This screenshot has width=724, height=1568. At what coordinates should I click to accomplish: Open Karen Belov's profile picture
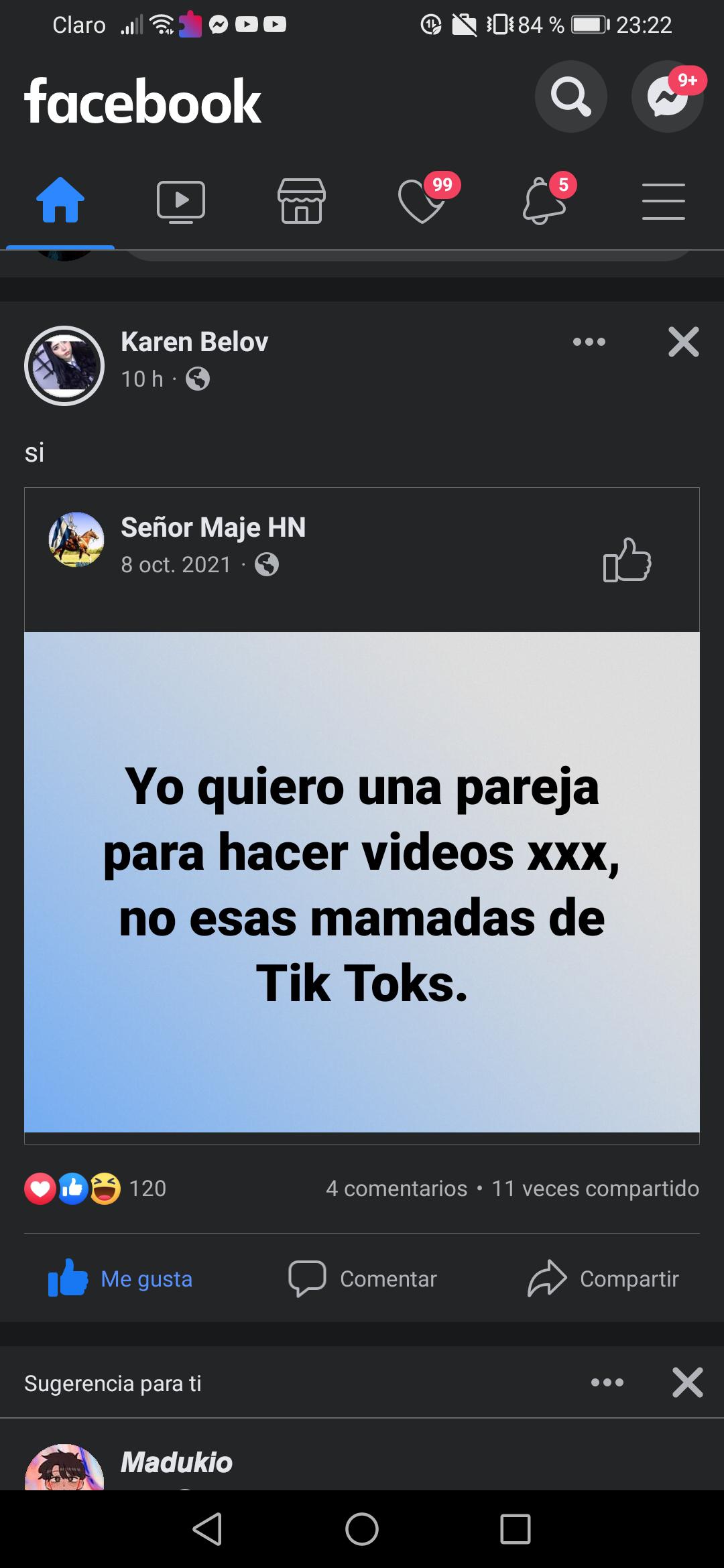pos(64,366)
